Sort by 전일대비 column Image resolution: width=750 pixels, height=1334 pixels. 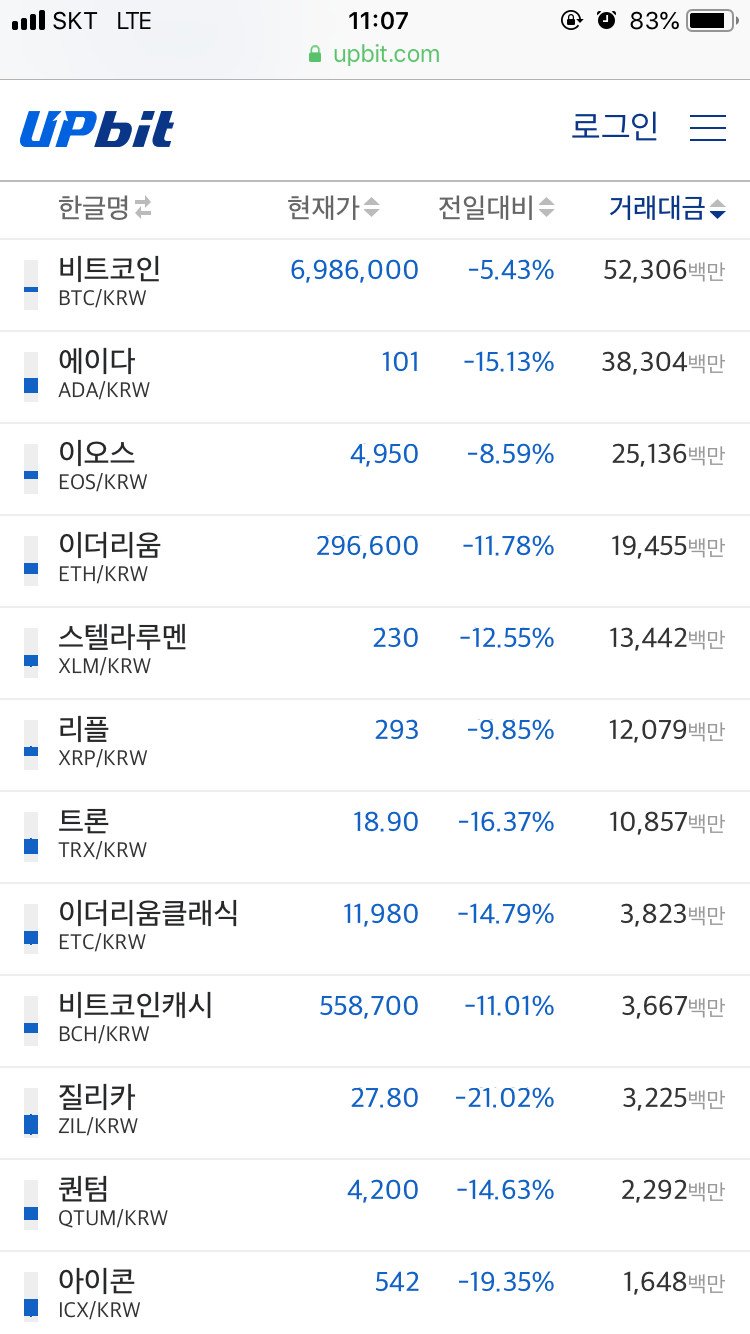496,208
